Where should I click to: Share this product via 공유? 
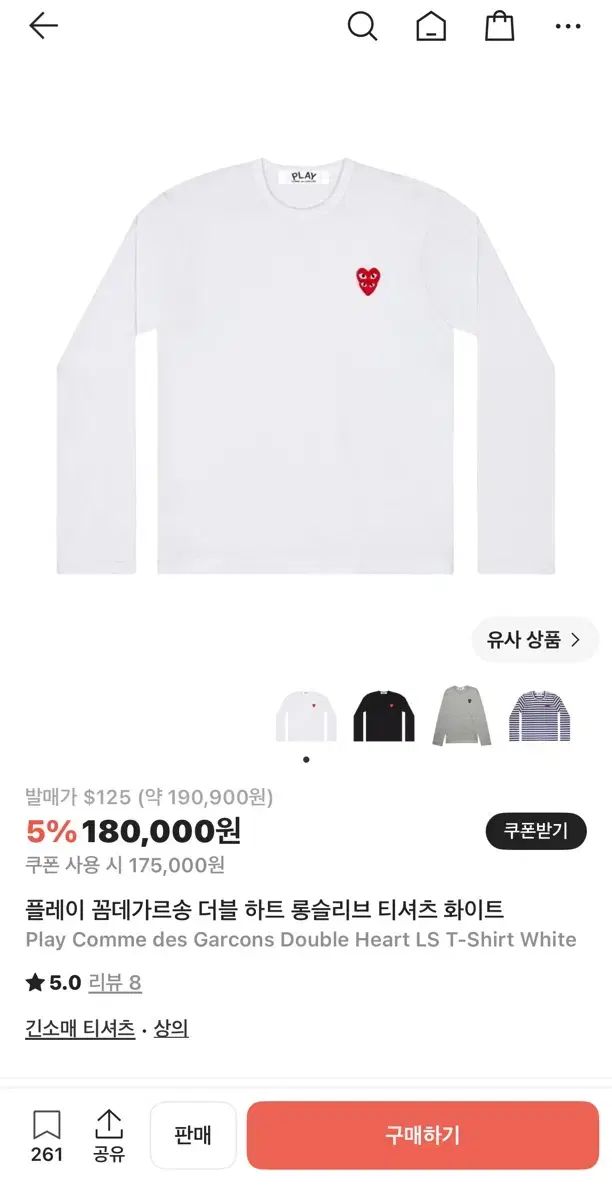109,1136
